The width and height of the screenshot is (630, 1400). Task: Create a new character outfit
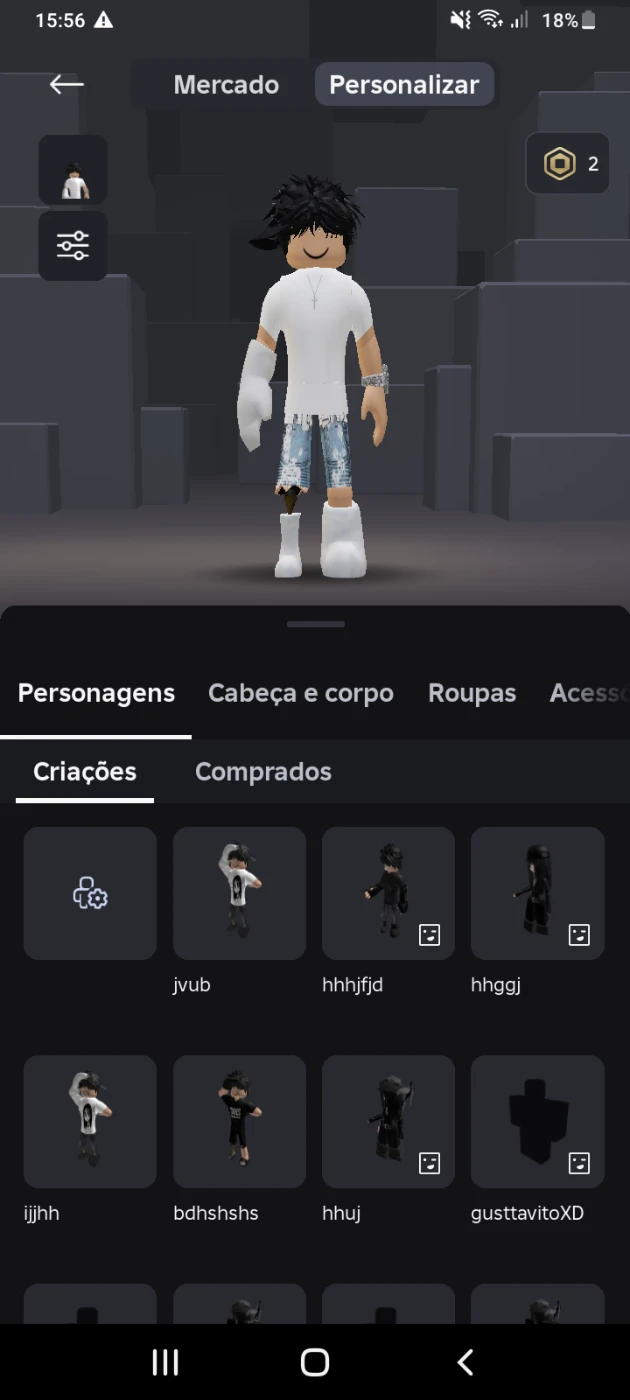[90, 893]
